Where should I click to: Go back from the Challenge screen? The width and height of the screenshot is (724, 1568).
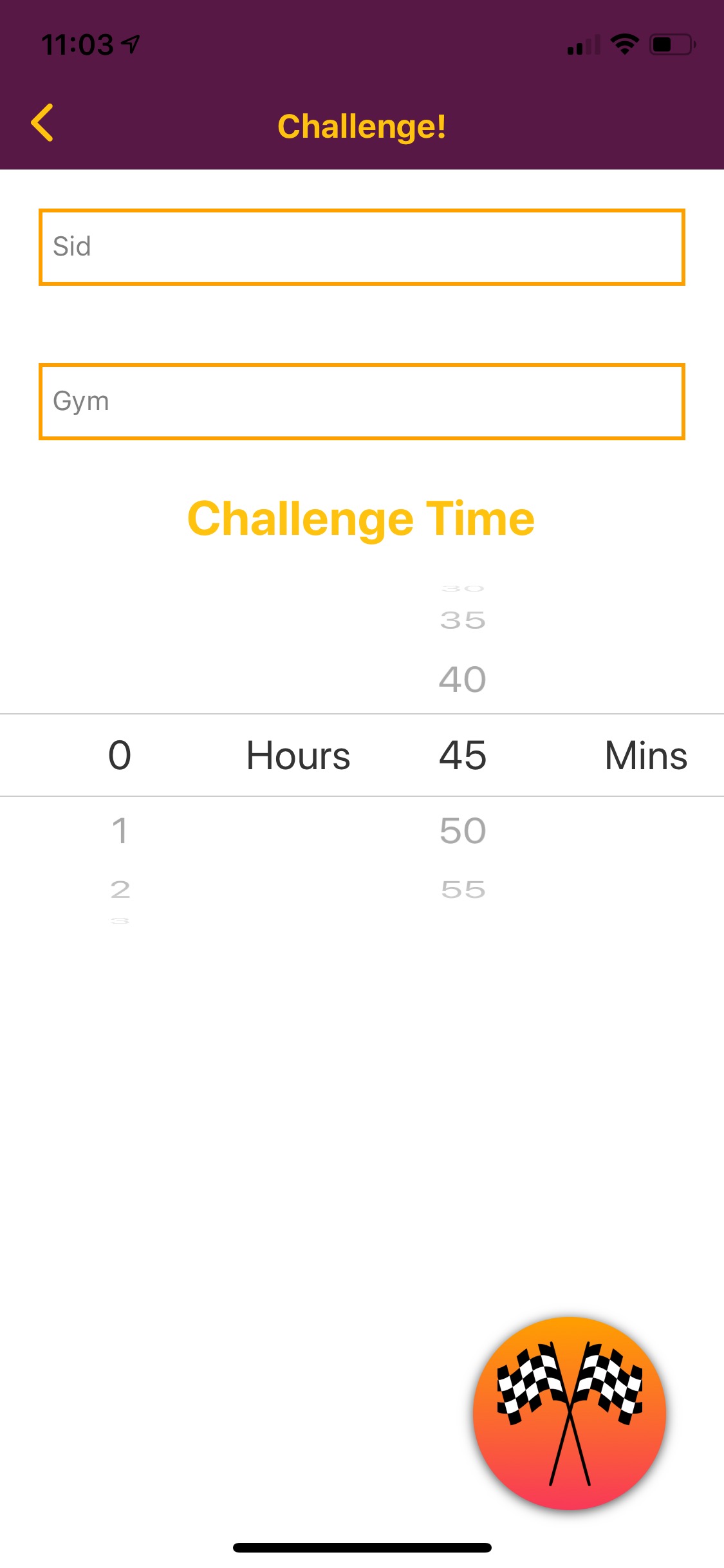42,123
